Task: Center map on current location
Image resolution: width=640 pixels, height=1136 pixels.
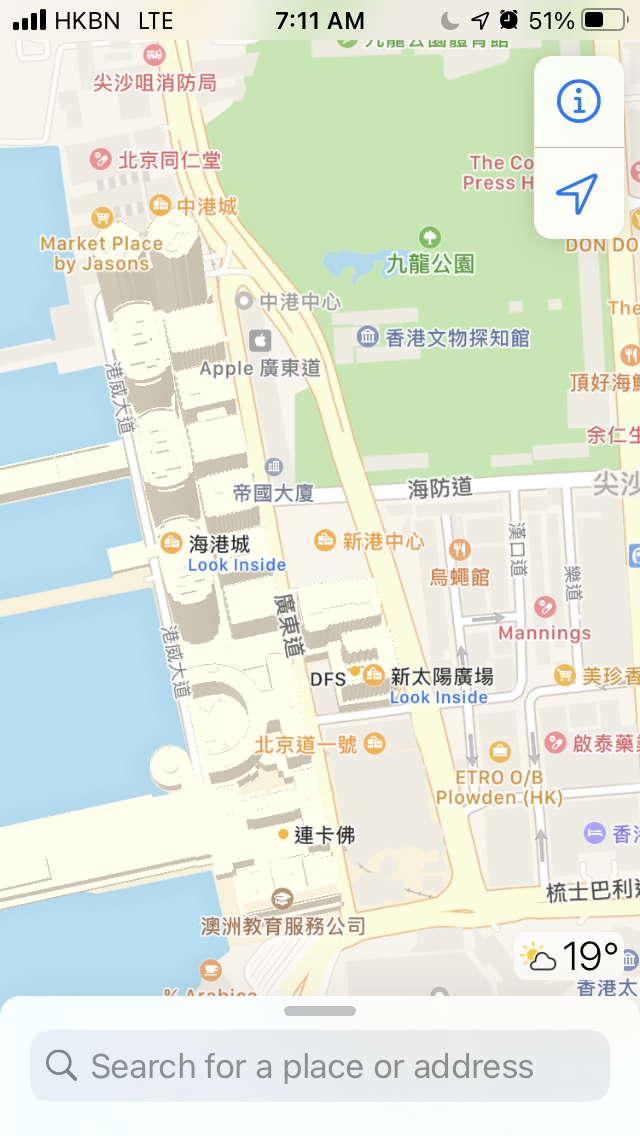Action: pyautogui.click(x=578, y=192)
